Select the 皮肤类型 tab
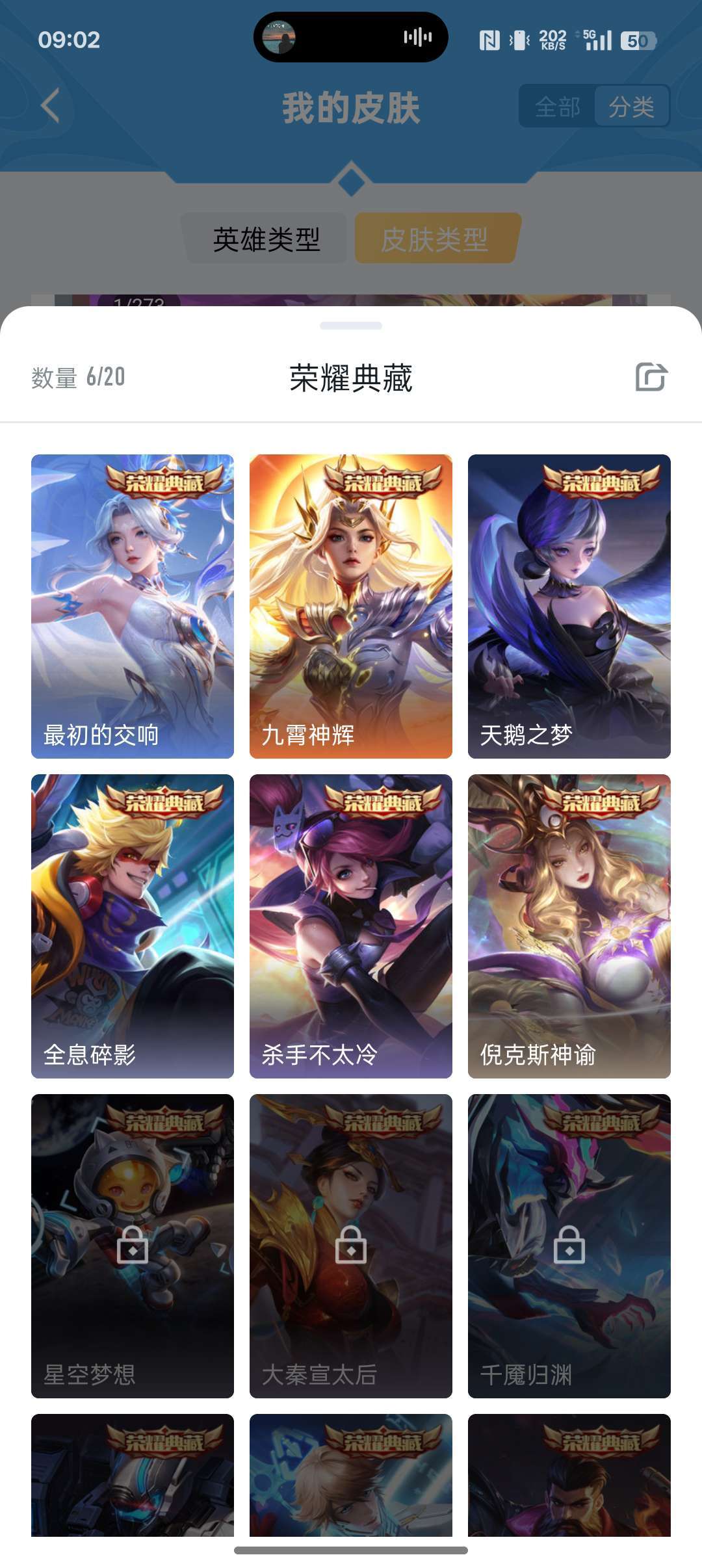 435,239
